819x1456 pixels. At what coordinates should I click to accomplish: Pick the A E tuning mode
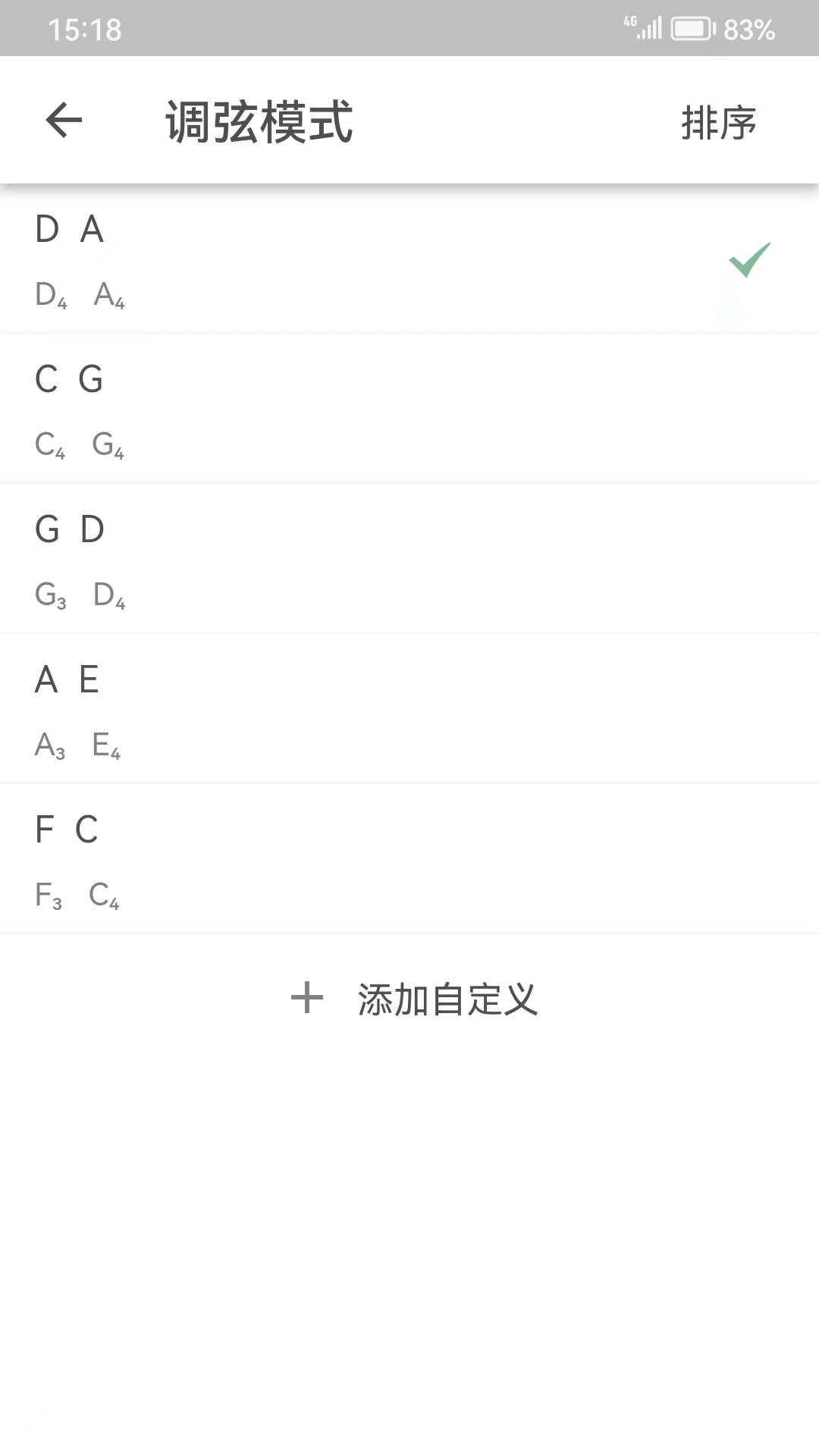(409, 710)
